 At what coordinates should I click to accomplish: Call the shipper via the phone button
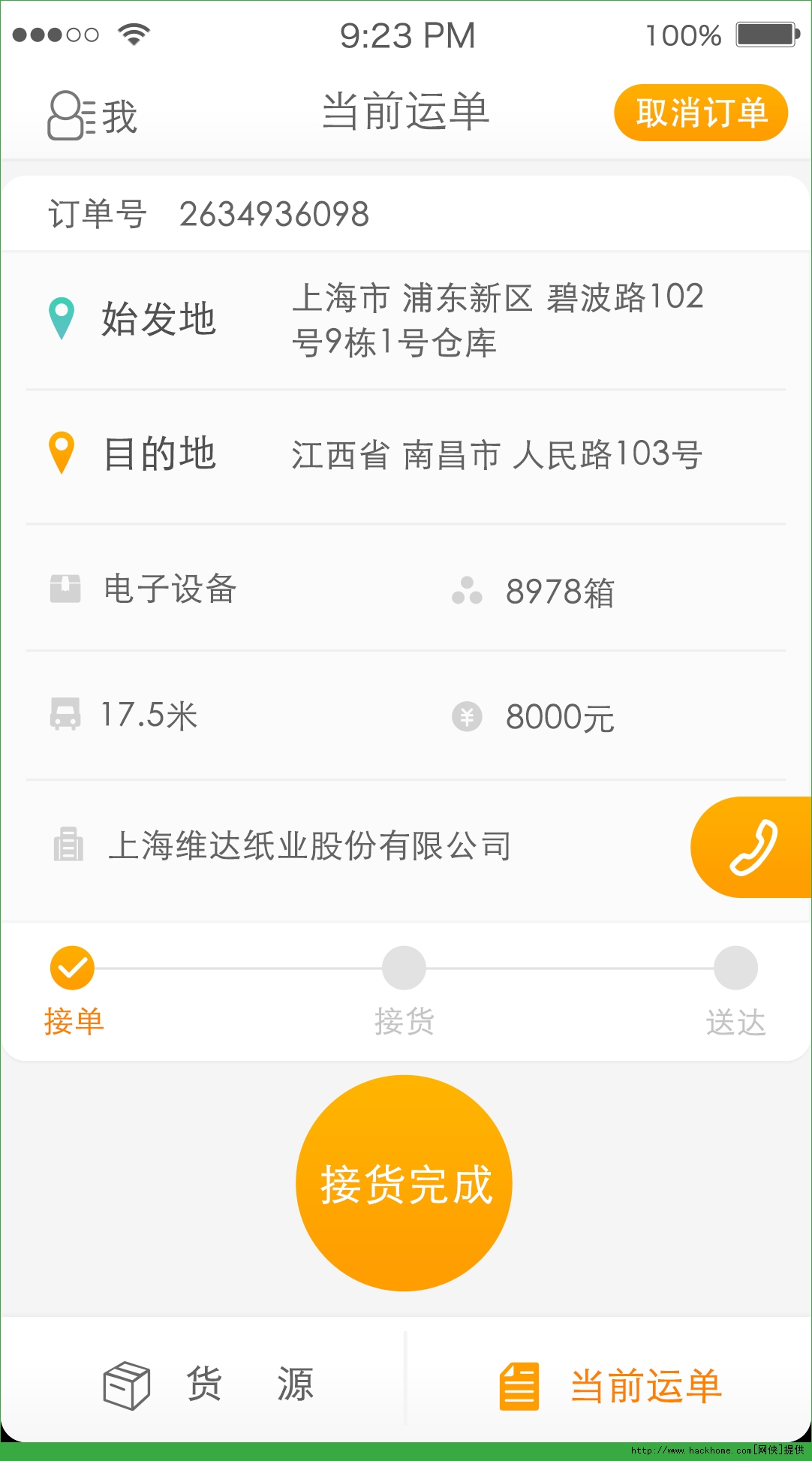click(752, 848)
